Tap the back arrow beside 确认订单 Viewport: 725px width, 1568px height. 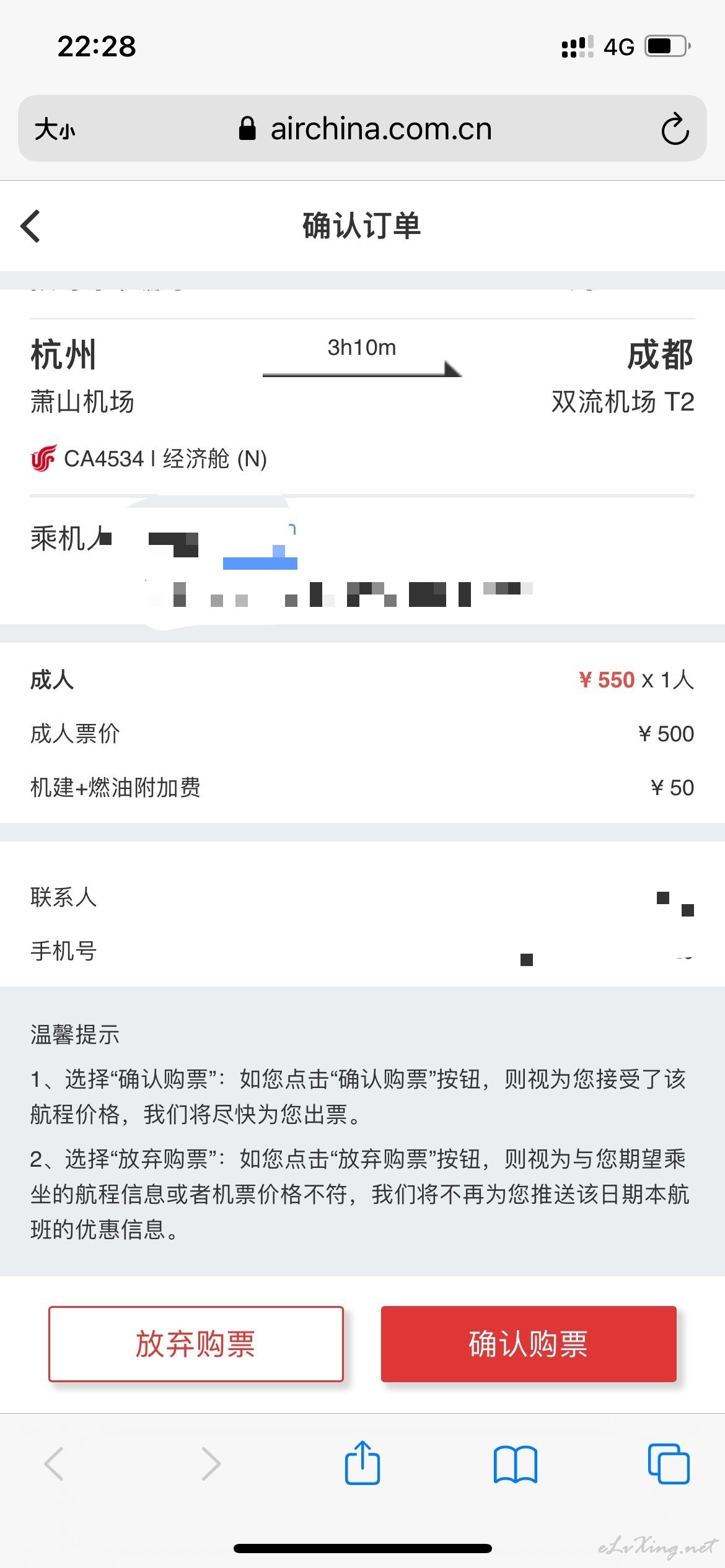tap(30, 226)
